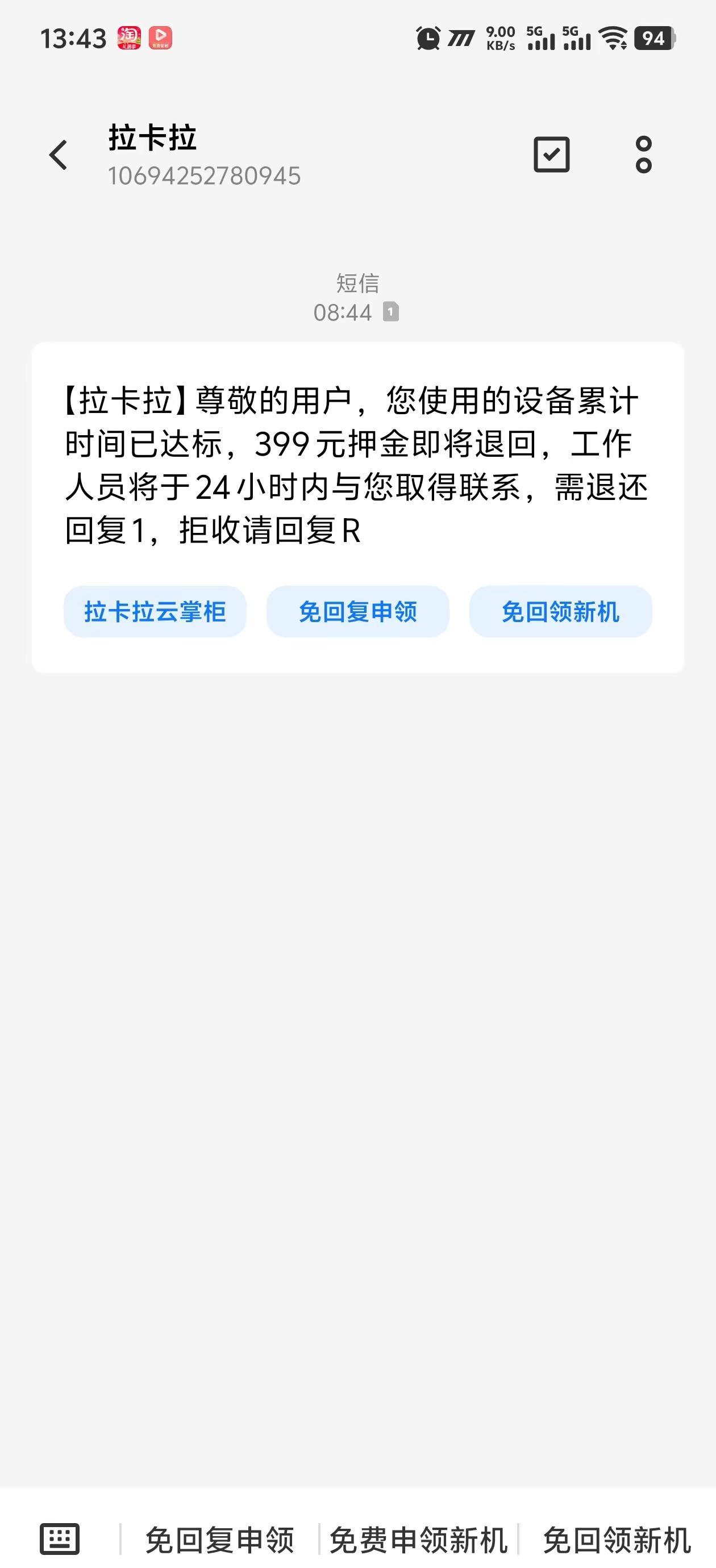Open 拉卡拉云掌柜 smart action
Image resolution: width=716 pixels, height=1568 pixels.
(155, 612)
